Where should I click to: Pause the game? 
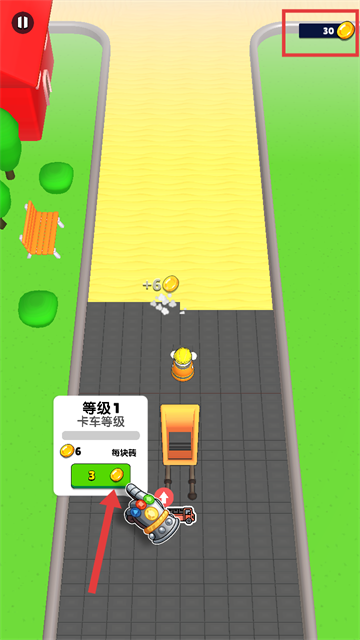[22, 23]
